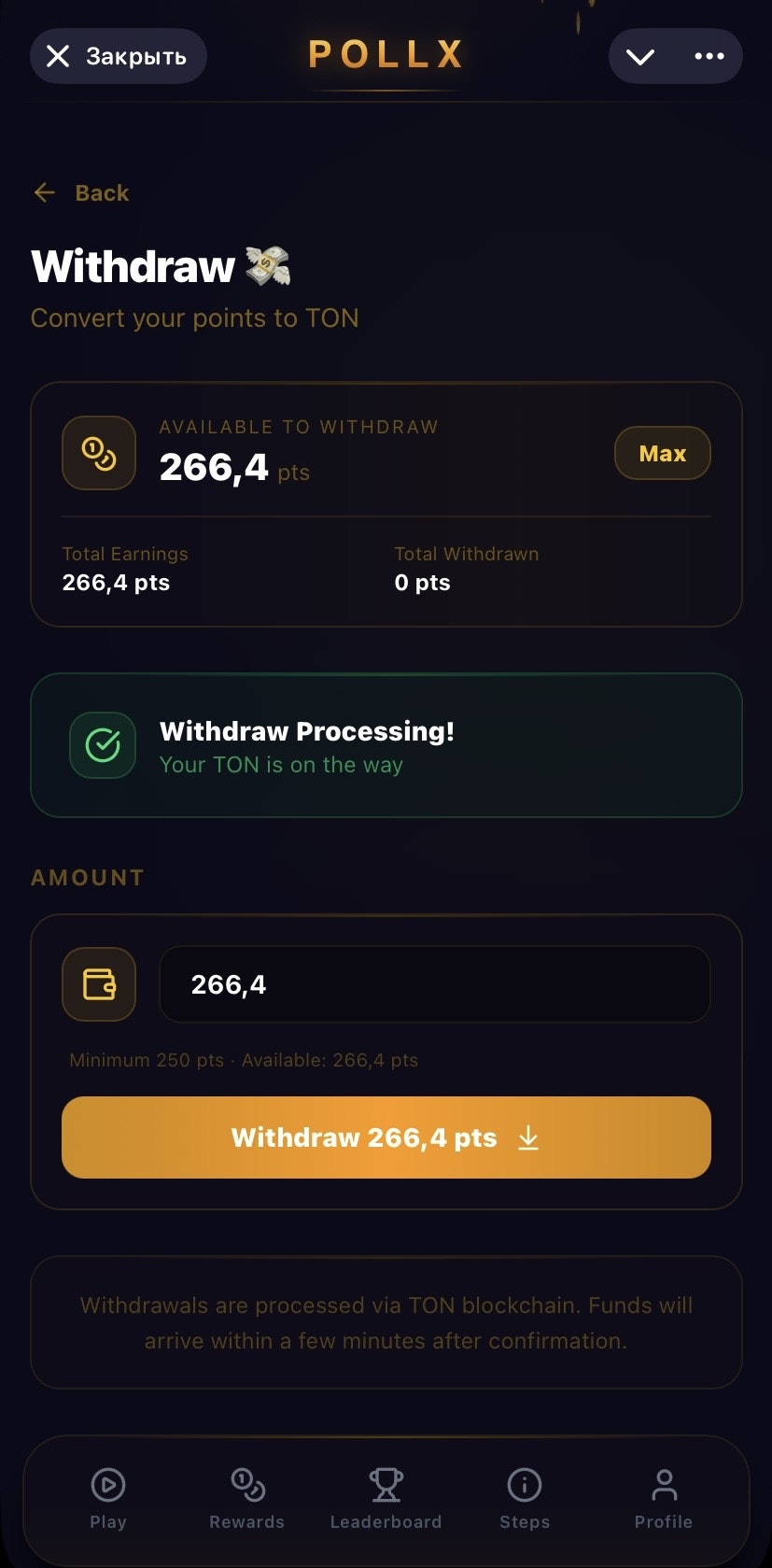This screenshot has width=772, height=1568.
Task: Click Withdraw 266,4 pts button
Action: pyautogui.click(x=386, y=1137)
